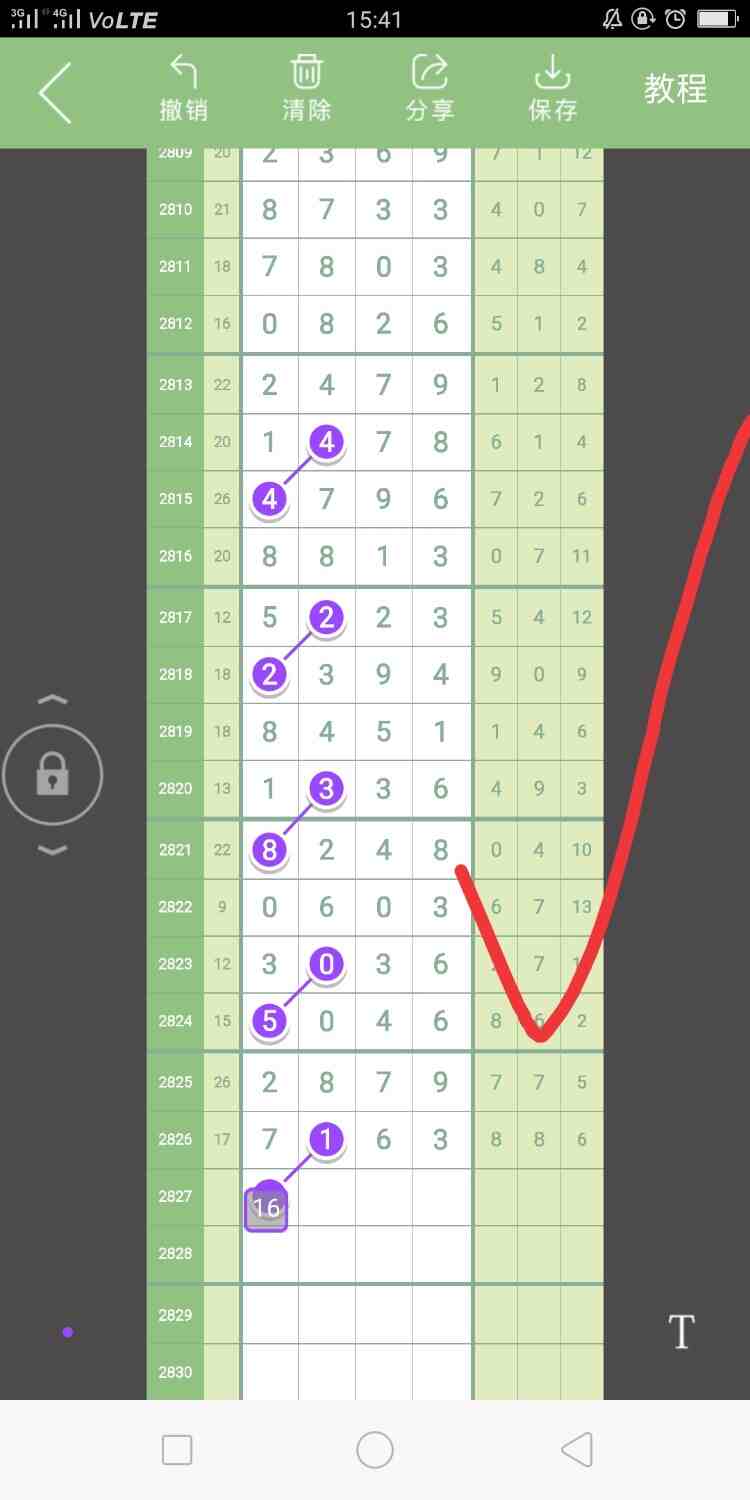This screenshot has height=1500, width=750.
Task: Open the purple dot color picker
Action: pyautogui.click(x=67, y=1332)
